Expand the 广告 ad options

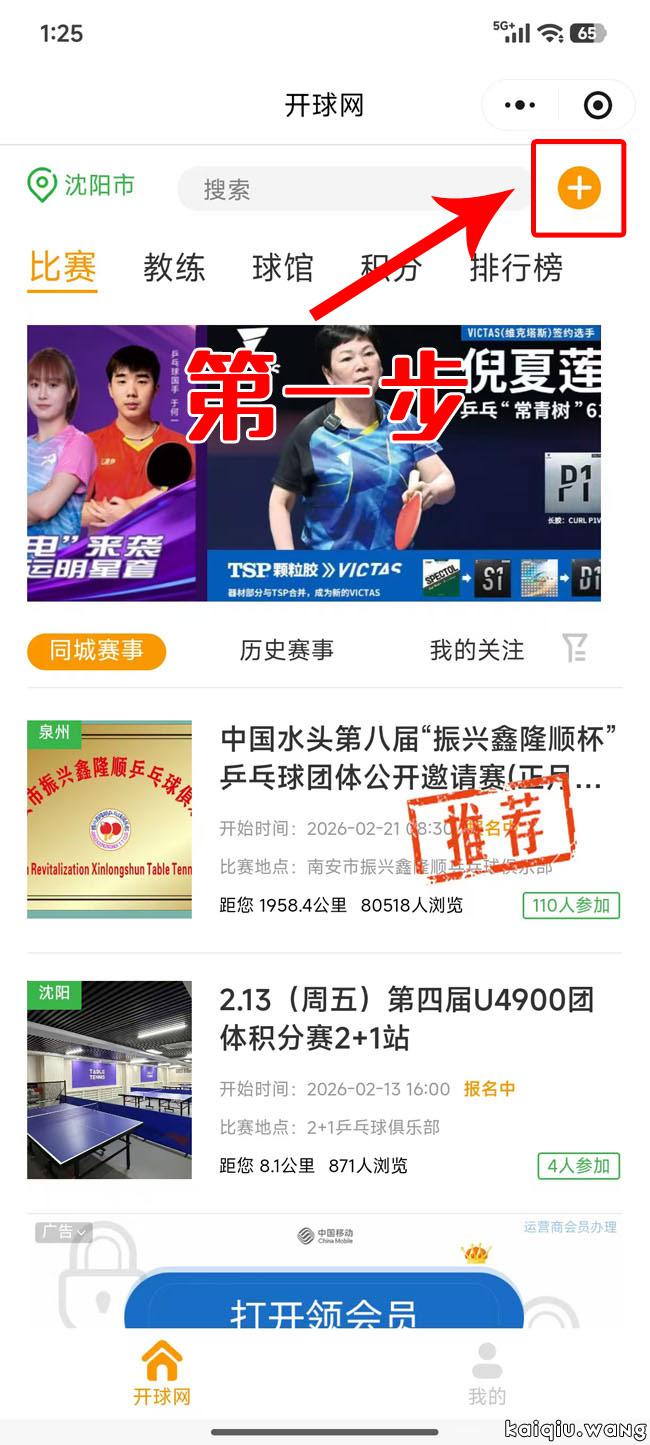tap(63, 1232)
